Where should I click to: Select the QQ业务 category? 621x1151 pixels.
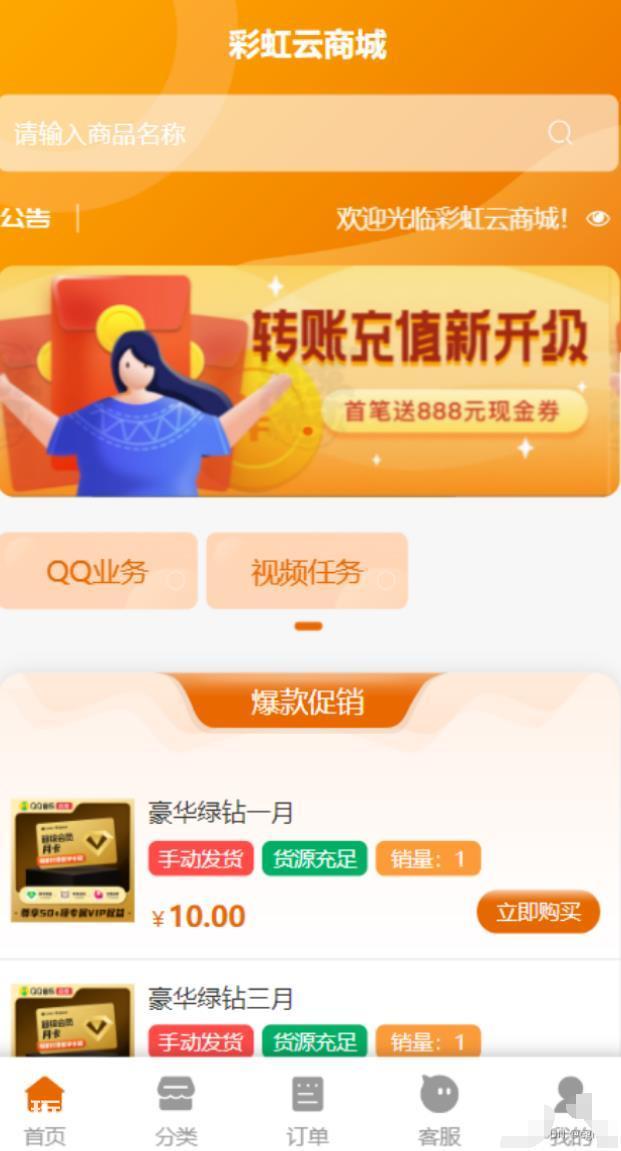click(98, 571)
